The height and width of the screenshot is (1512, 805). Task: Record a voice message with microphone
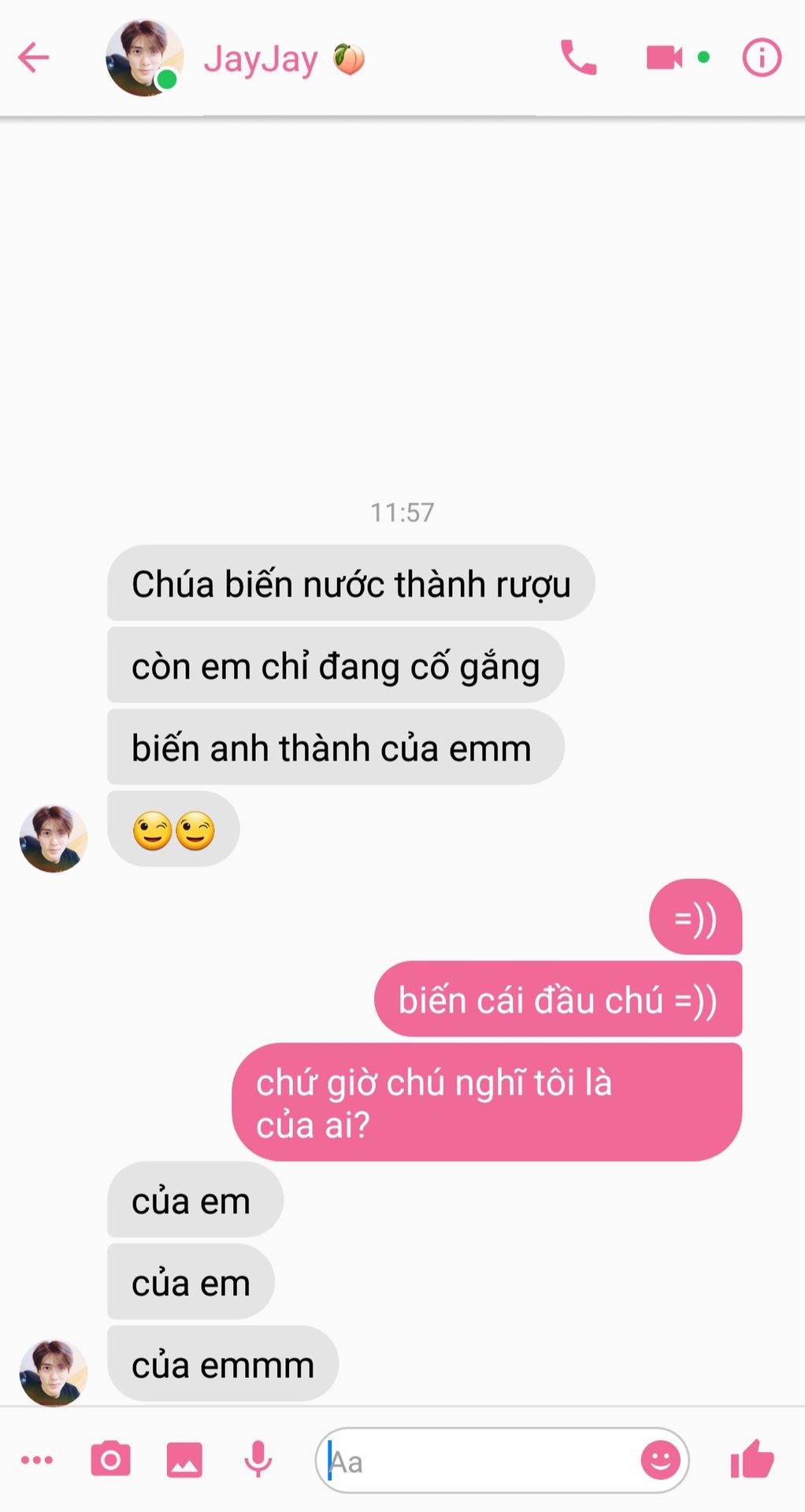point(258,1460)
